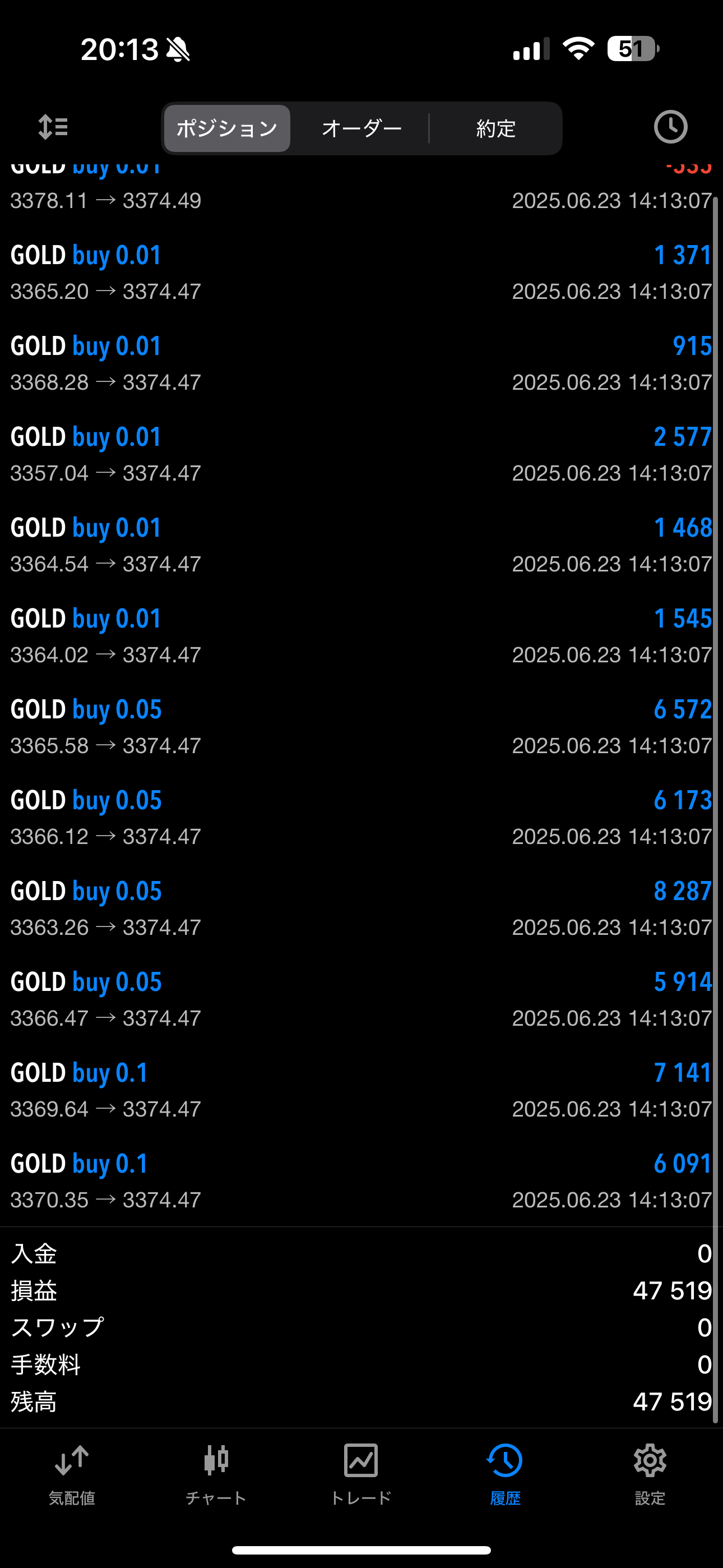Switch to the トレード tab
The image size is (723, 1568).
tap(361, 1475)
